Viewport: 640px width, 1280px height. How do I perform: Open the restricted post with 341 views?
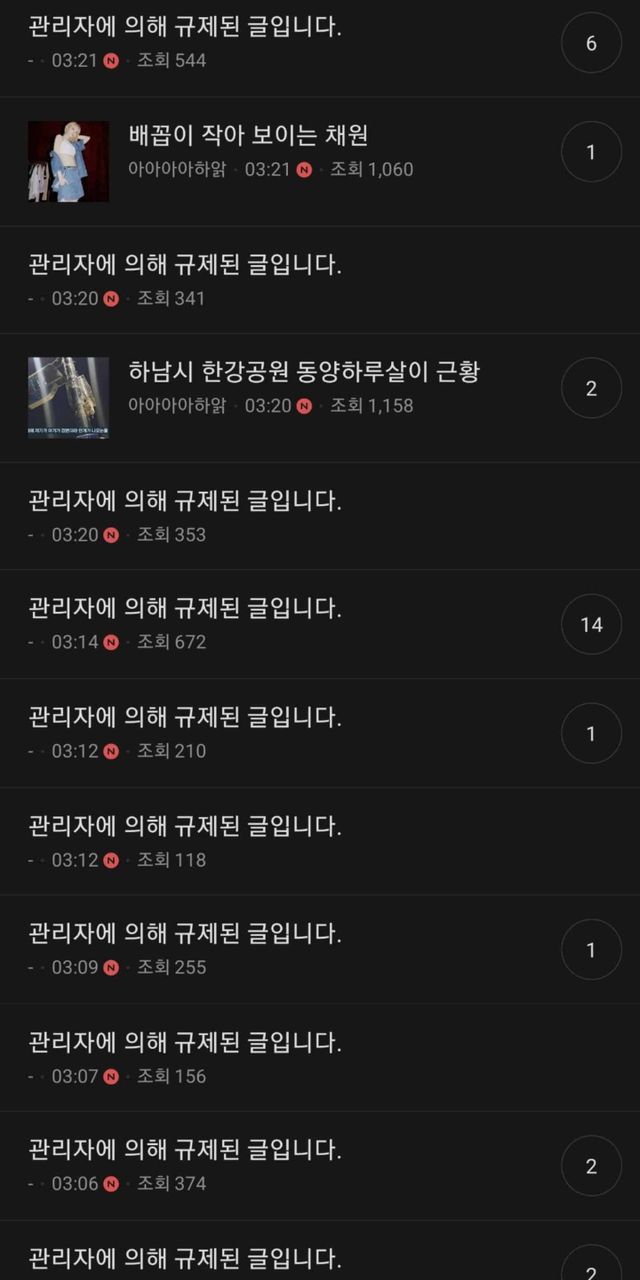185,265
